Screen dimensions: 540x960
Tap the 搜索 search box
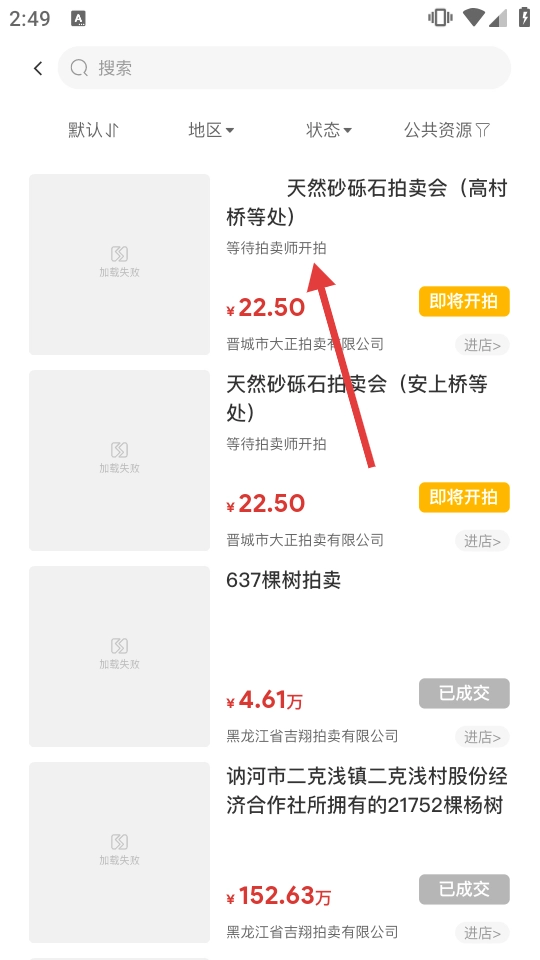[x=284, y=68]
